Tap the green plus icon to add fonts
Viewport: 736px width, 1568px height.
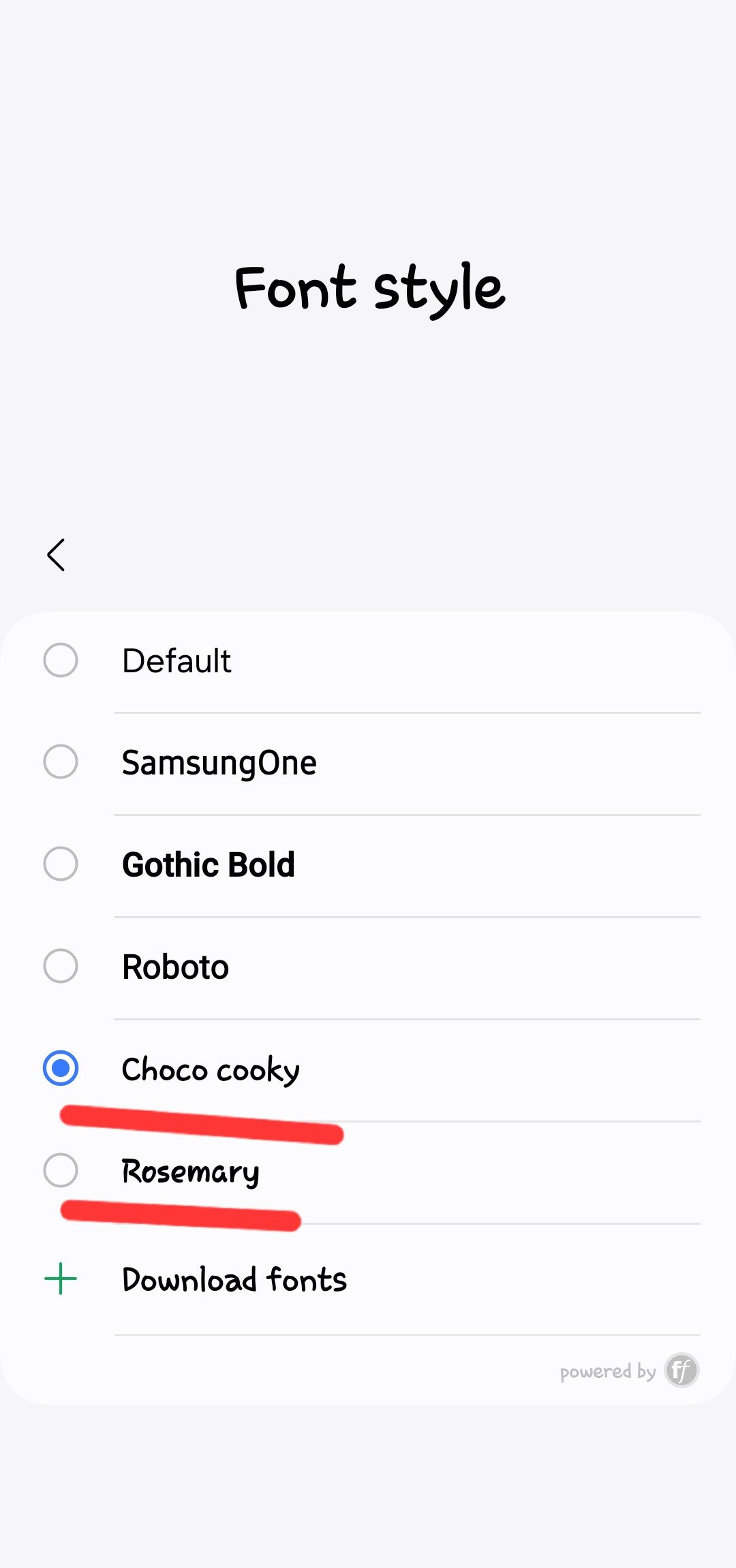61,1276
